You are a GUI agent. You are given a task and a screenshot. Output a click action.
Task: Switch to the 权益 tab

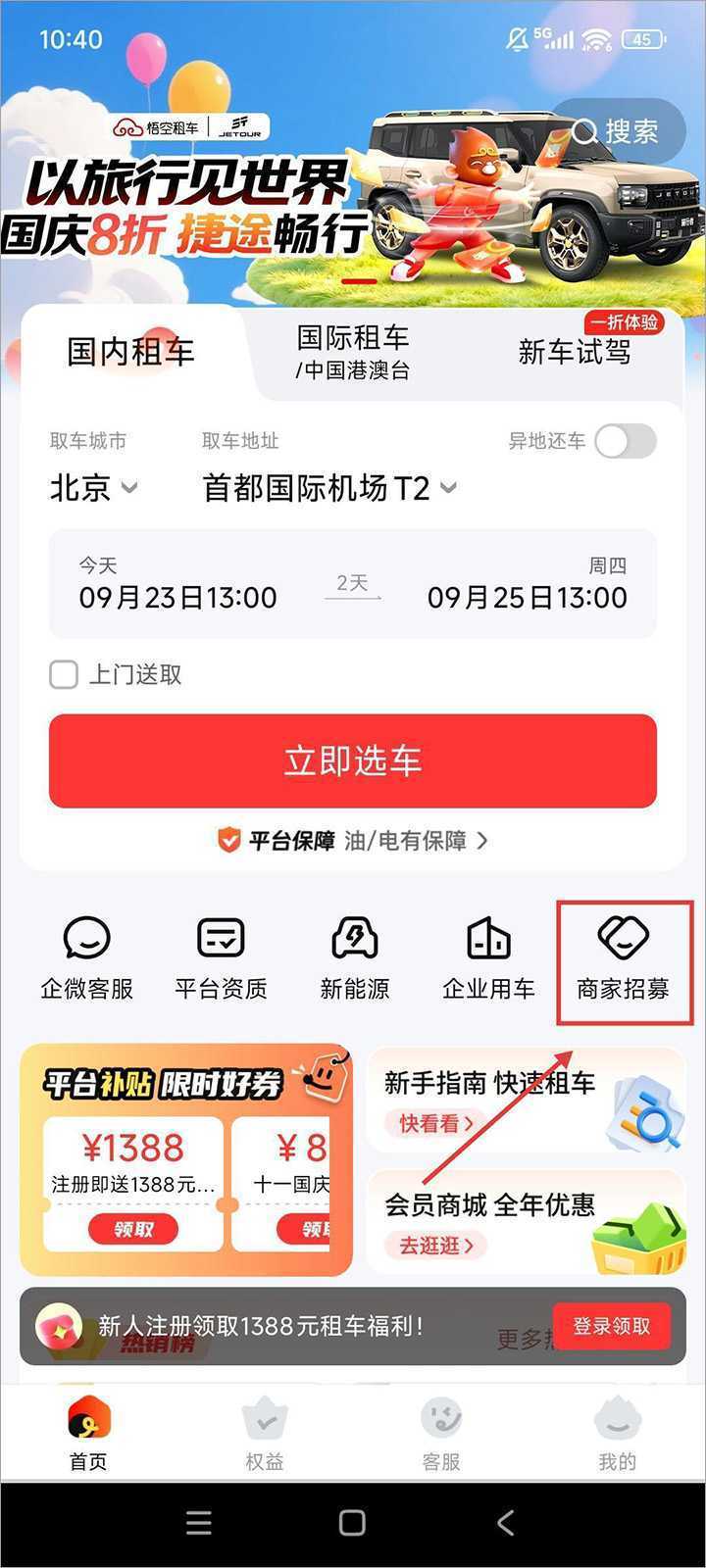264,1434
